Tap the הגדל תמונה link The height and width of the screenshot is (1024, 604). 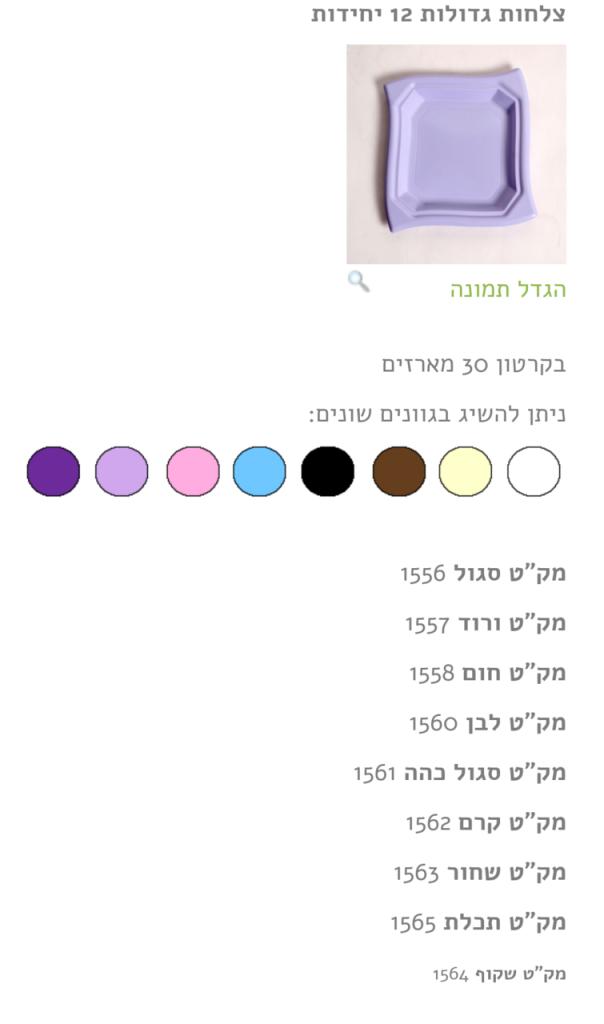pyautogui.click(x=507, y=289)
